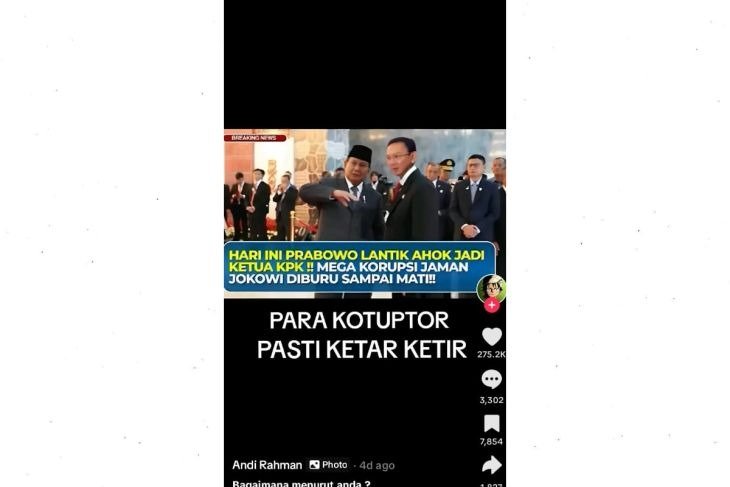Open the comments section
Screen dimensions: 730x487
pos(491,380)
